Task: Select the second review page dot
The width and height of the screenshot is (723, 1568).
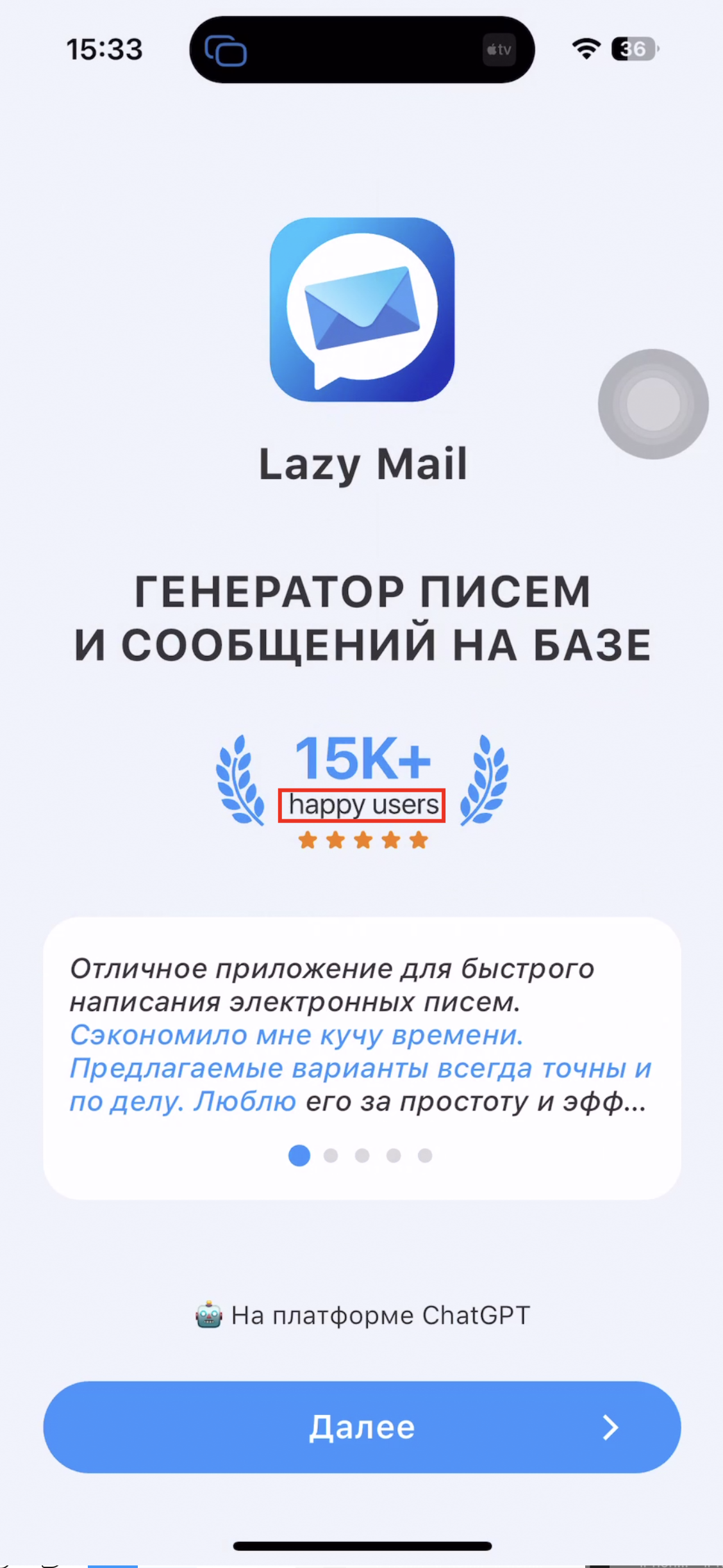Action: [331, 1156]
